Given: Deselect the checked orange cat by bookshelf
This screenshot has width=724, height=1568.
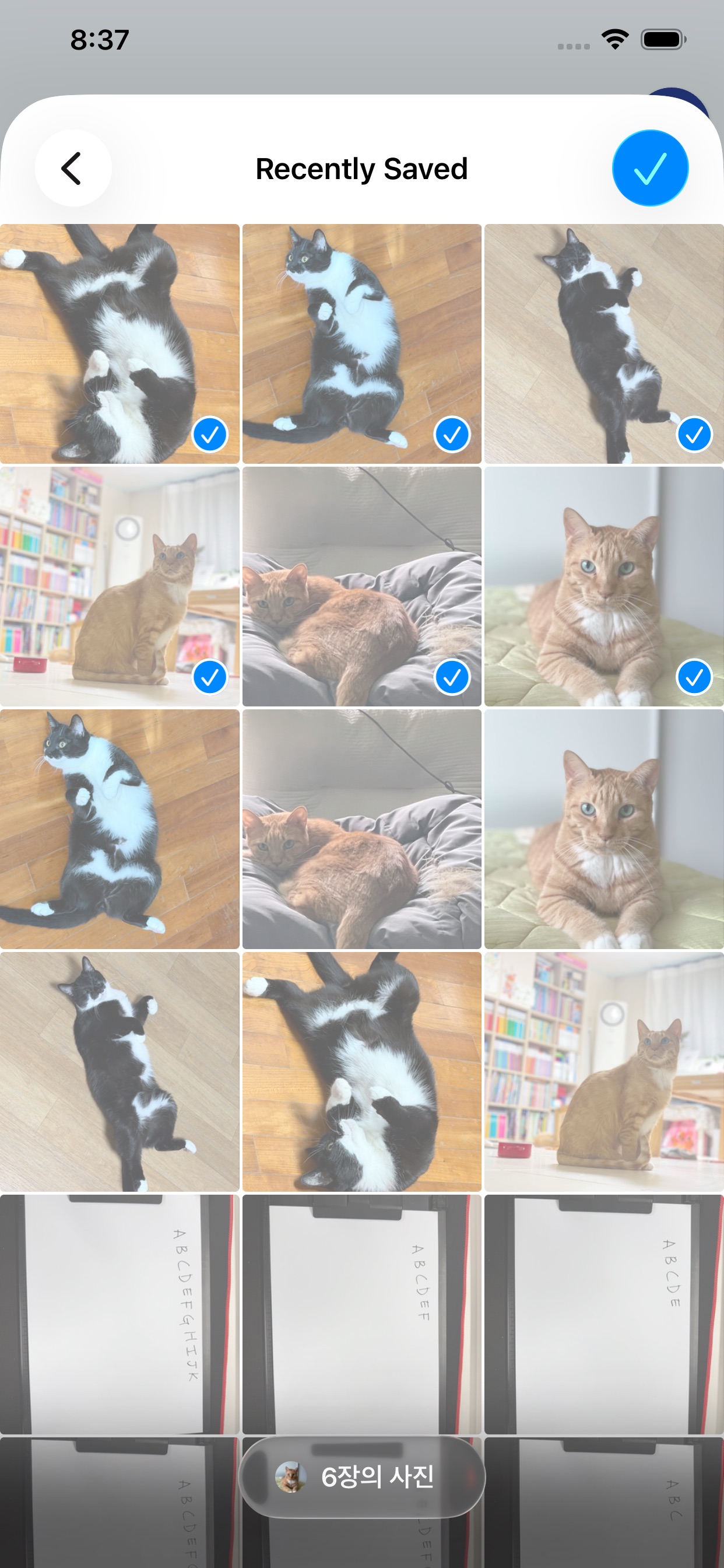Looking at the screenshot, I should coord(120,586).
